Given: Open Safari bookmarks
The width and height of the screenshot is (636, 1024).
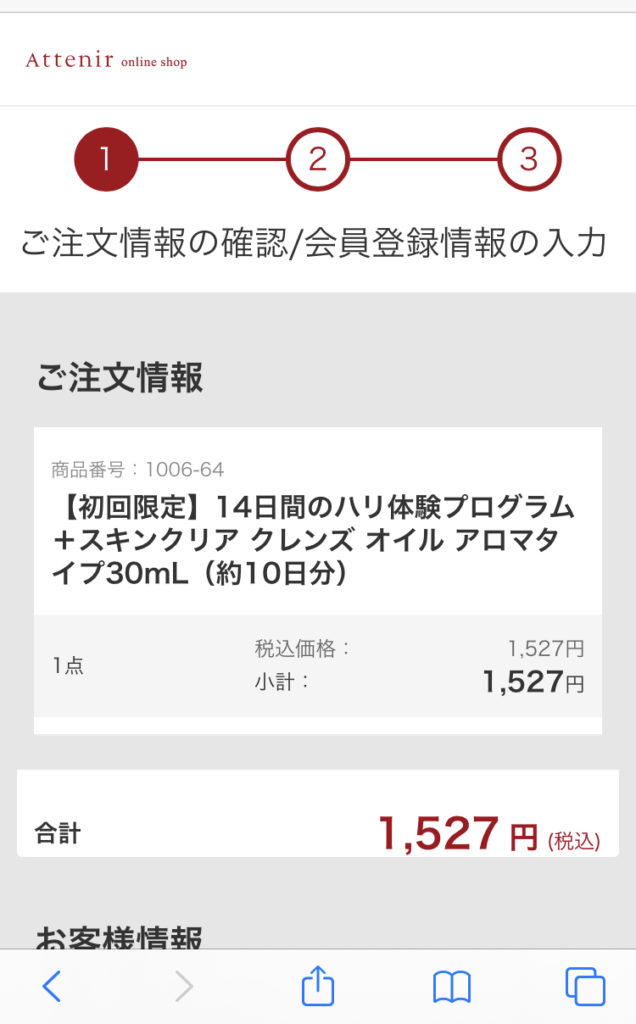Looking at the screenshot, I should tap(452, 987).
